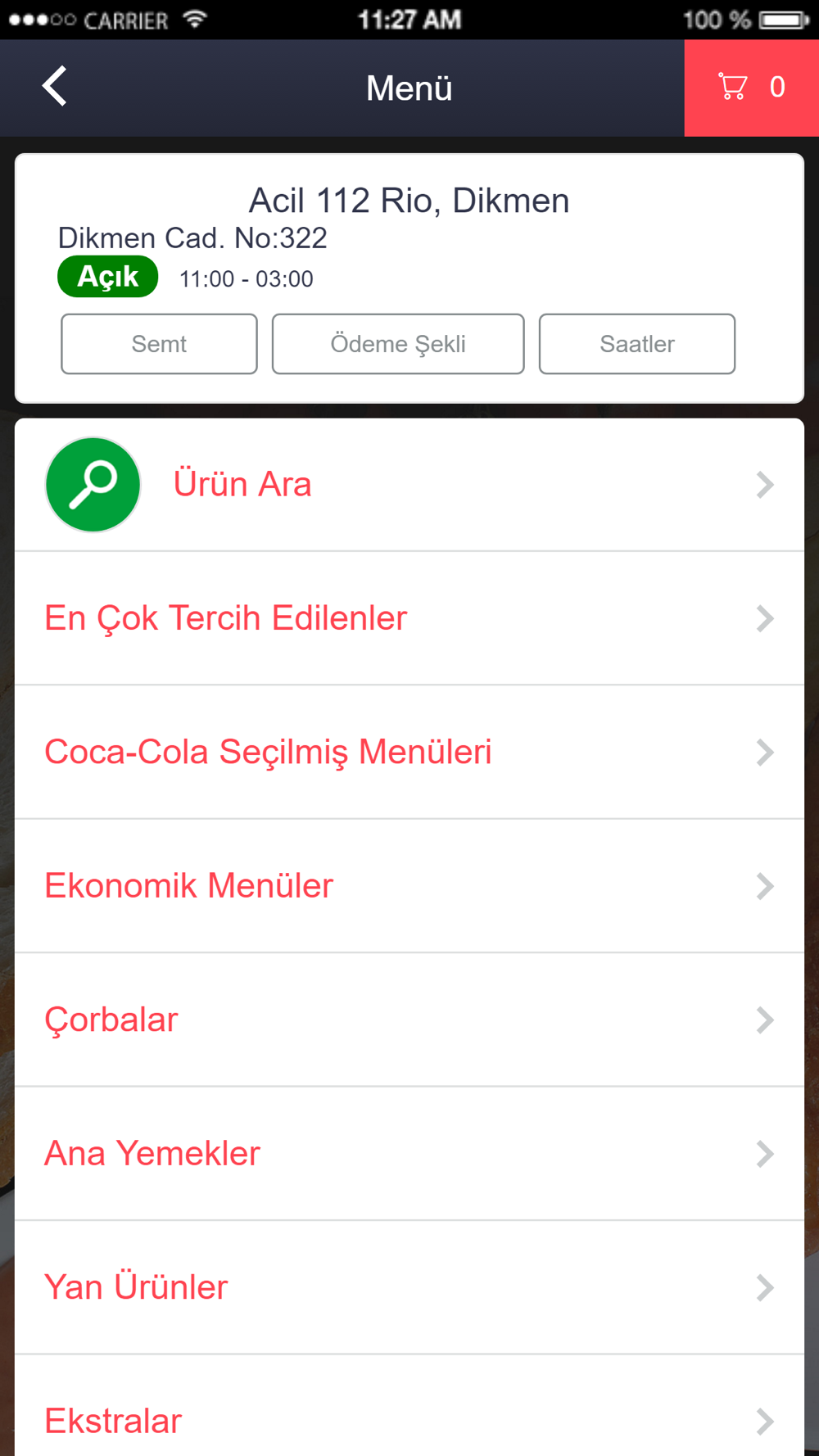
Task: Tap the Semt button
Action: click(x=159, y=344)
